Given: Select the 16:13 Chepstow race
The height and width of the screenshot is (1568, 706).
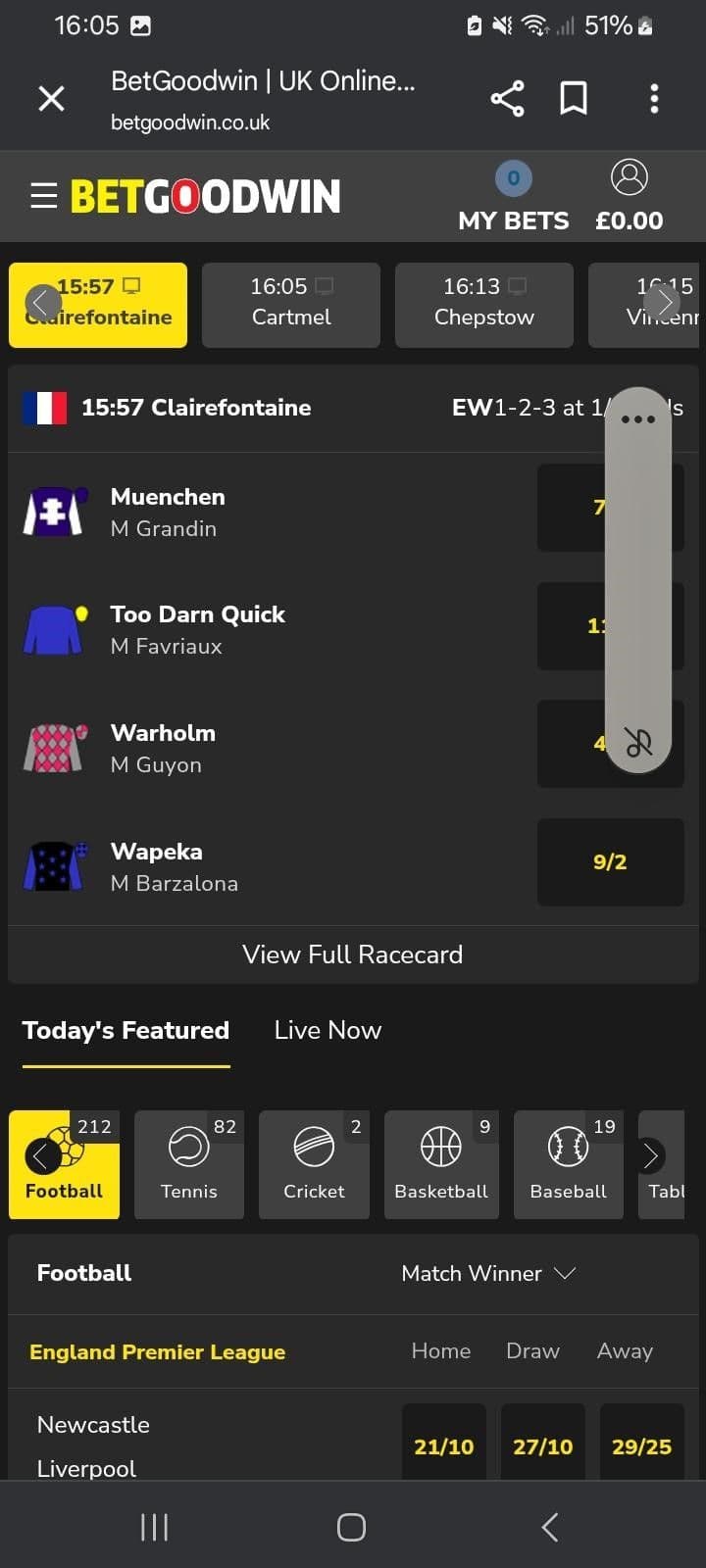Looking at the screenshot, I should coord(483,305).
